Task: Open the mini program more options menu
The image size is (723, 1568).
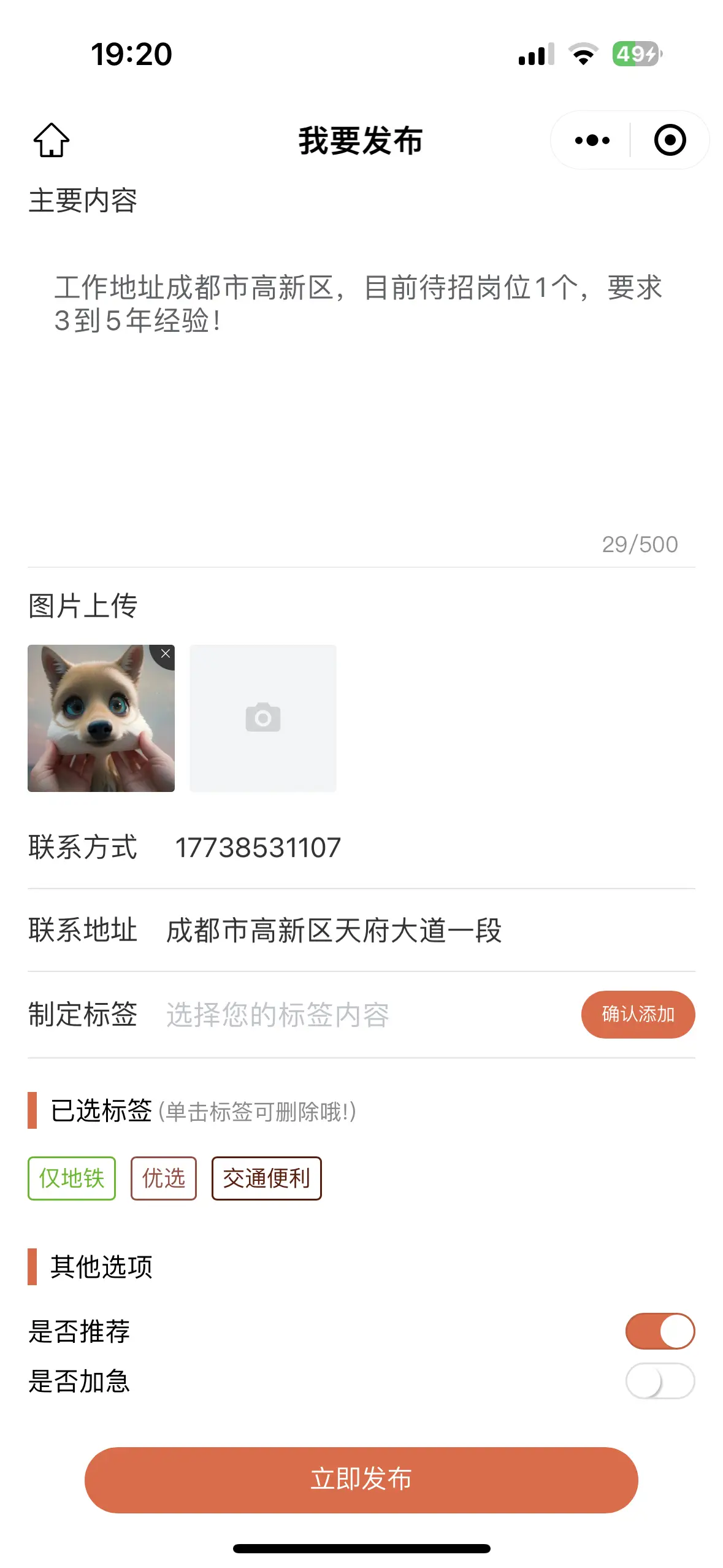Action: (592, 140)
